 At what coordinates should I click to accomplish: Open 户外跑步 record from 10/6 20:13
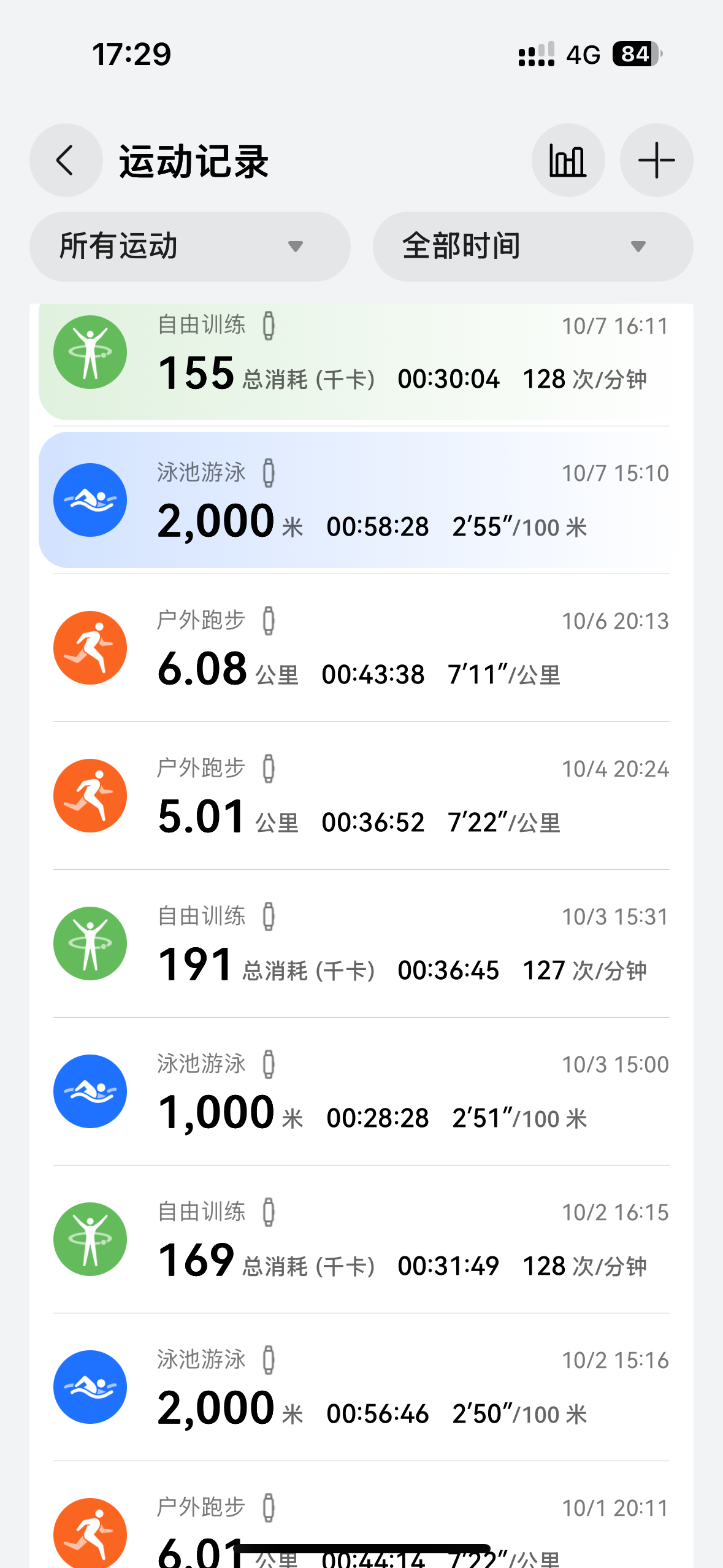(361, 648)
